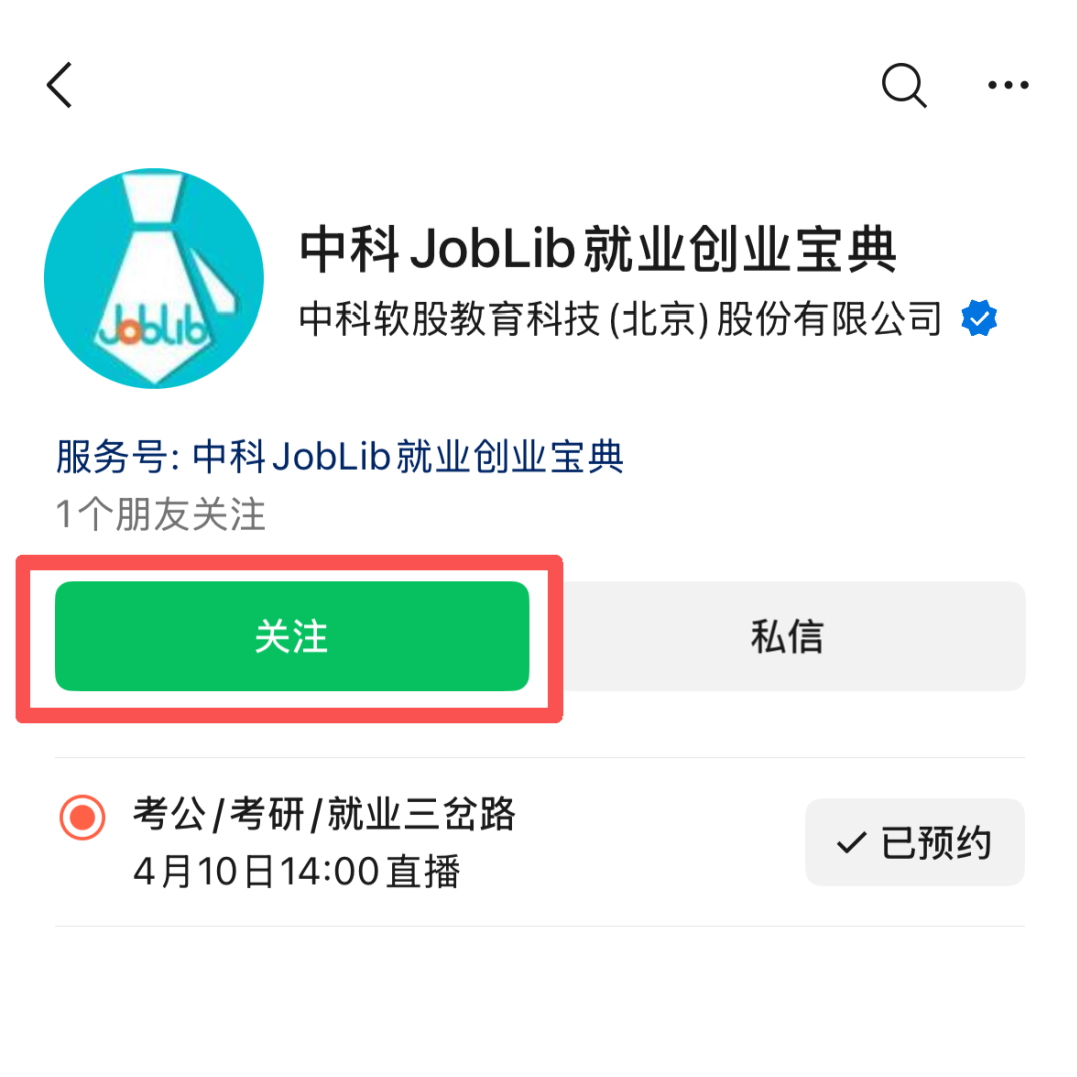Open the 中科 JobLib service account link

pos(408,457)
